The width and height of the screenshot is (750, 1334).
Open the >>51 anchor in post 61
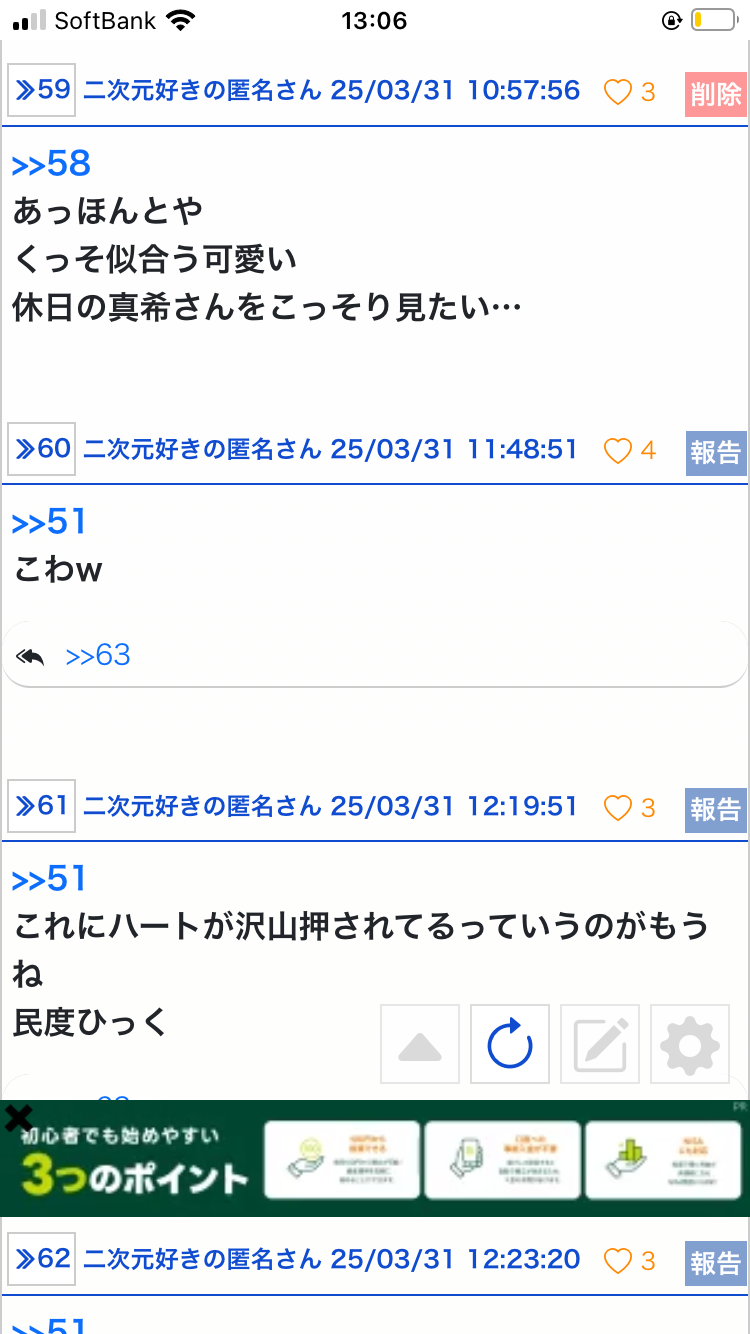click(49, 879)
